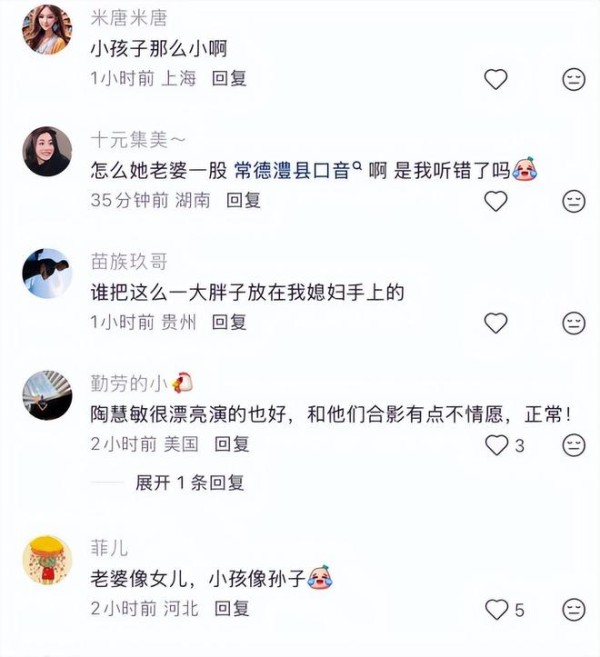Open 米唐米唐's profile avatar
Screen dimensions: 600x657
click(47, 29)
